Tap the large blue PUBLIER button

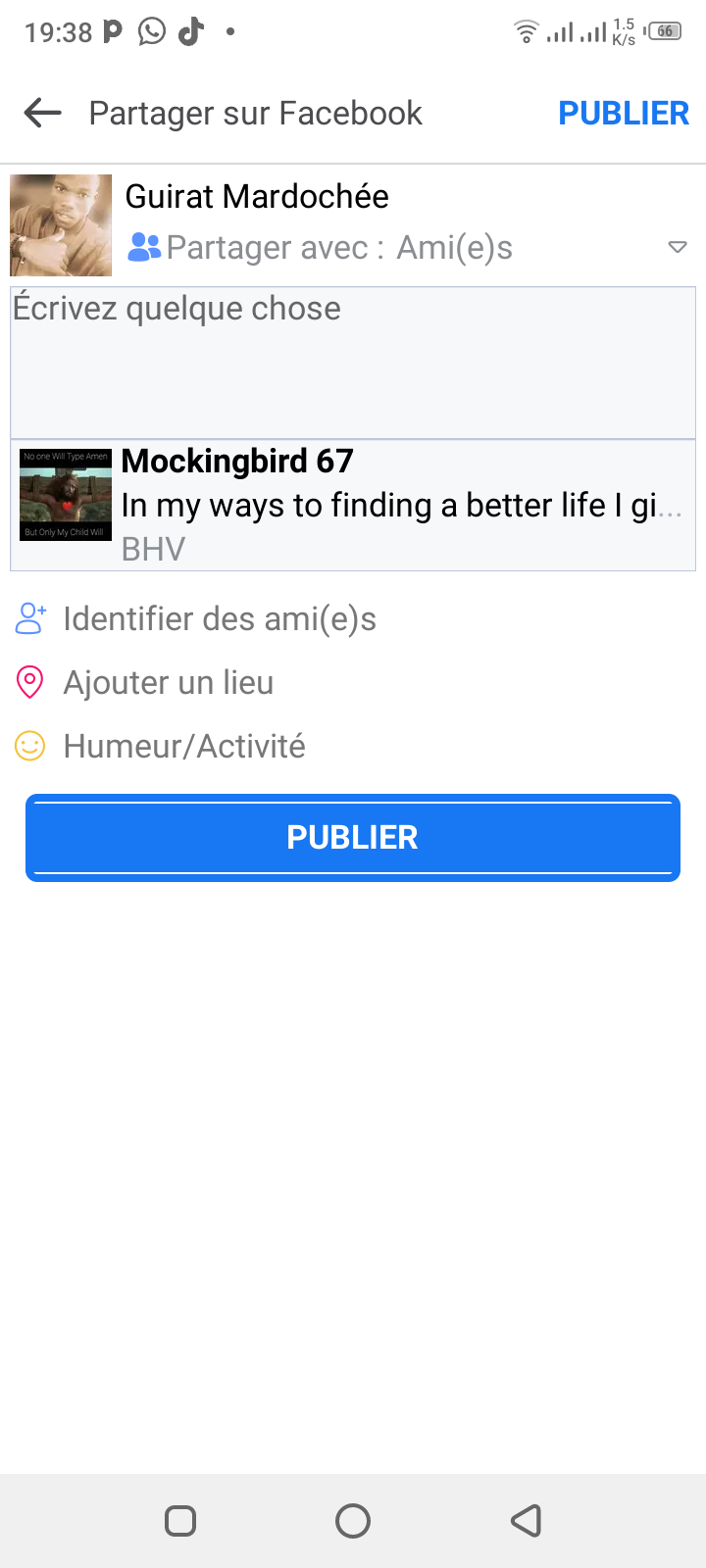pyautogui.click(x=353, y=838)
